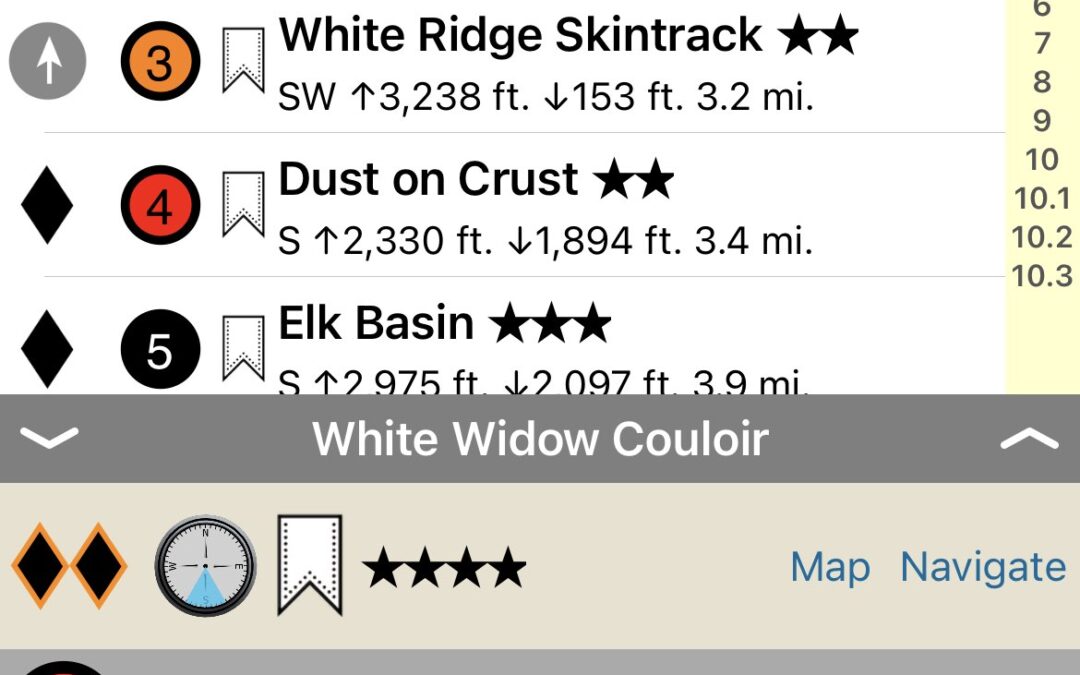Navigate to White Widow Couloir
1080x675 pixels.
(982, 567)
